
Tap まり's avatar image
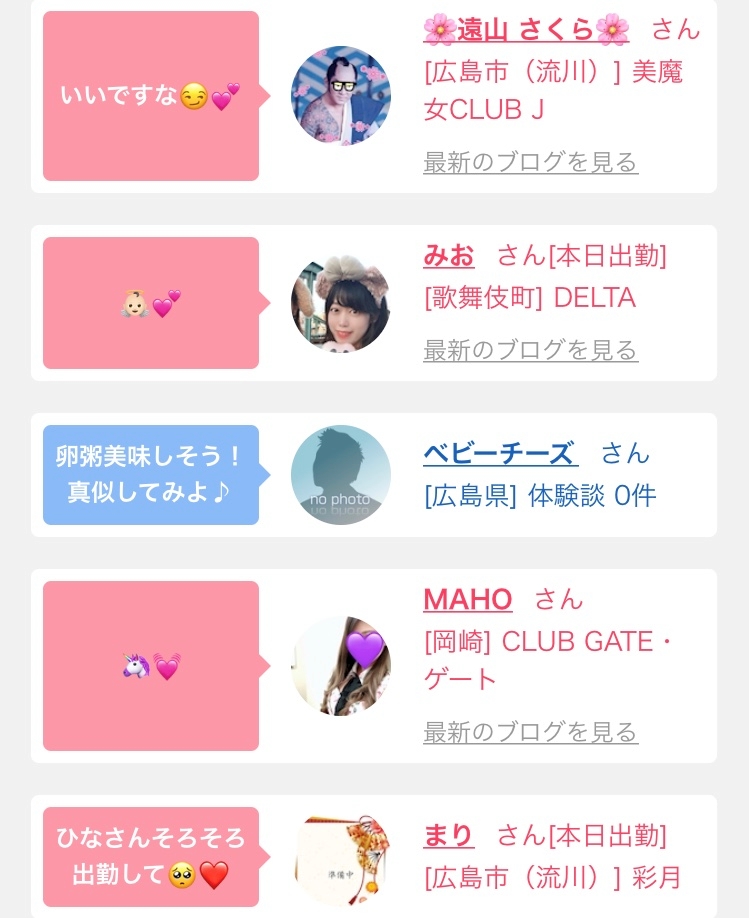pyautogui.click(x=340, y=857)
